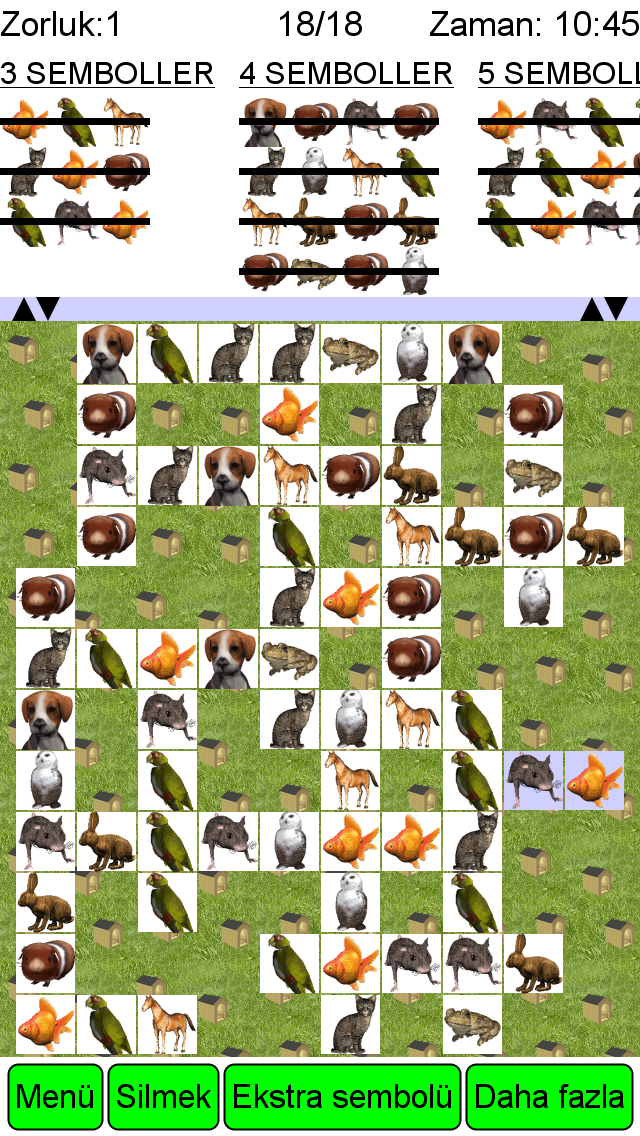Select the Ekstra sembolü button
The width and height of the screenshot is (640, 1136).
click(342, 1096)
